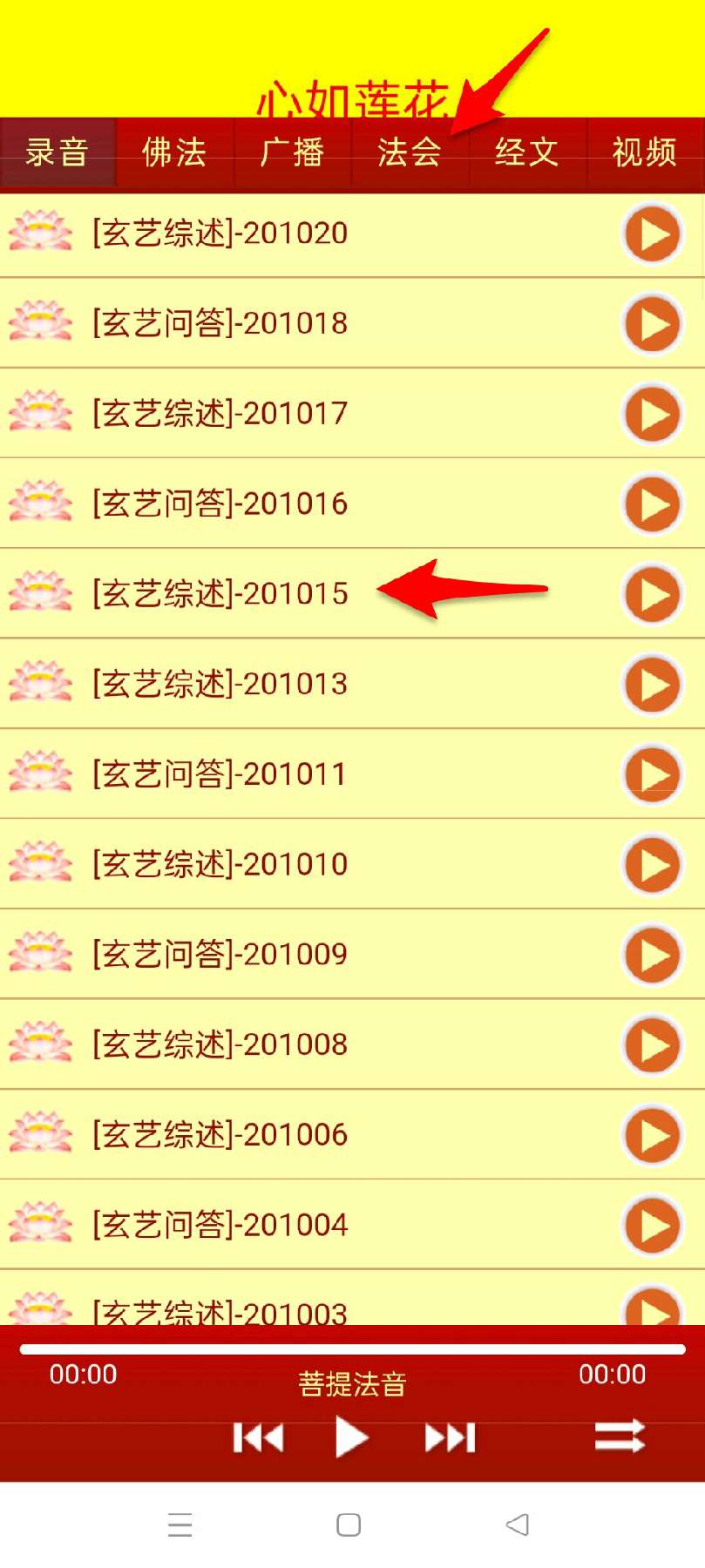Screen dimensions: 705x1568
Task: Open the [玄艺综述]-201015 row
Action: pos(352,593)
